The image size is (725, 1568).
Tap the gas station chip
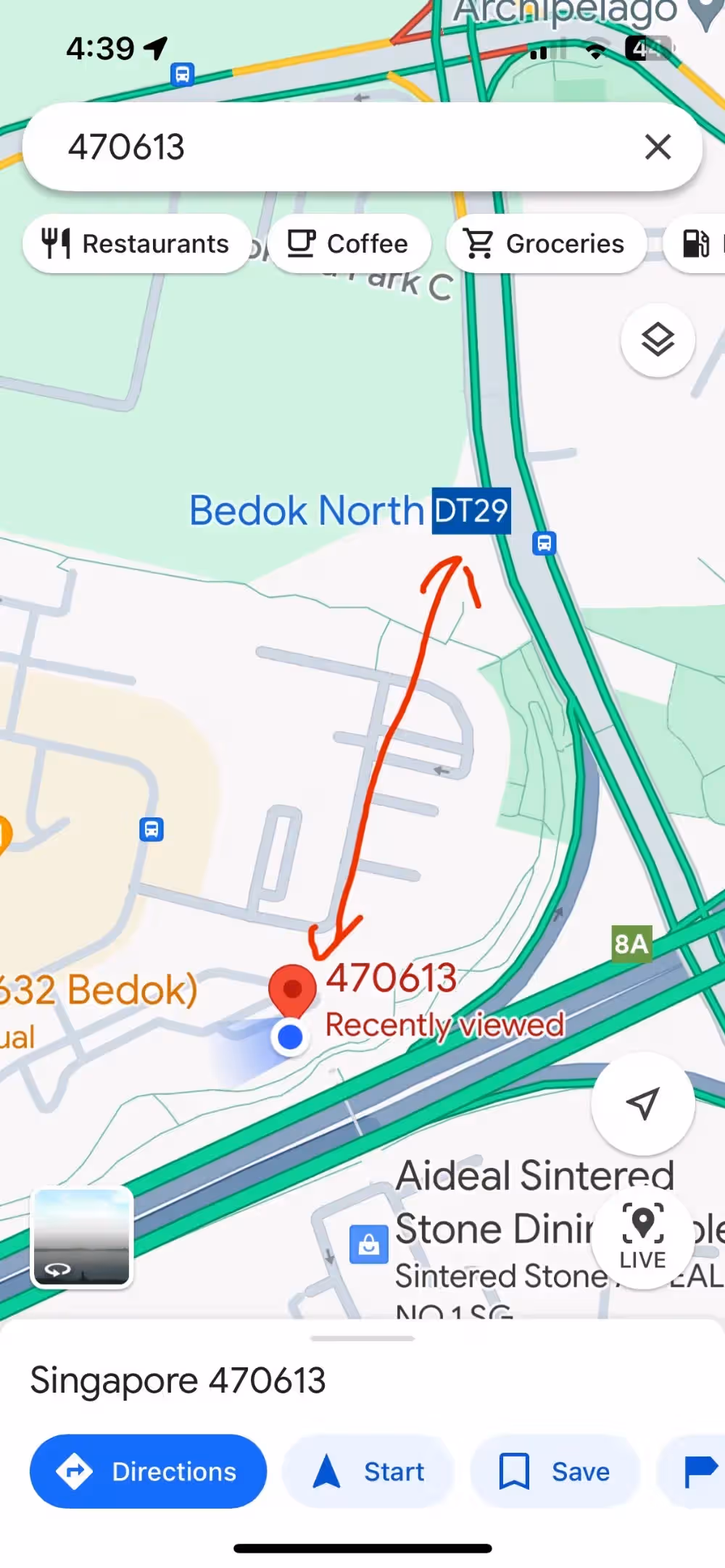click(696, 243)
